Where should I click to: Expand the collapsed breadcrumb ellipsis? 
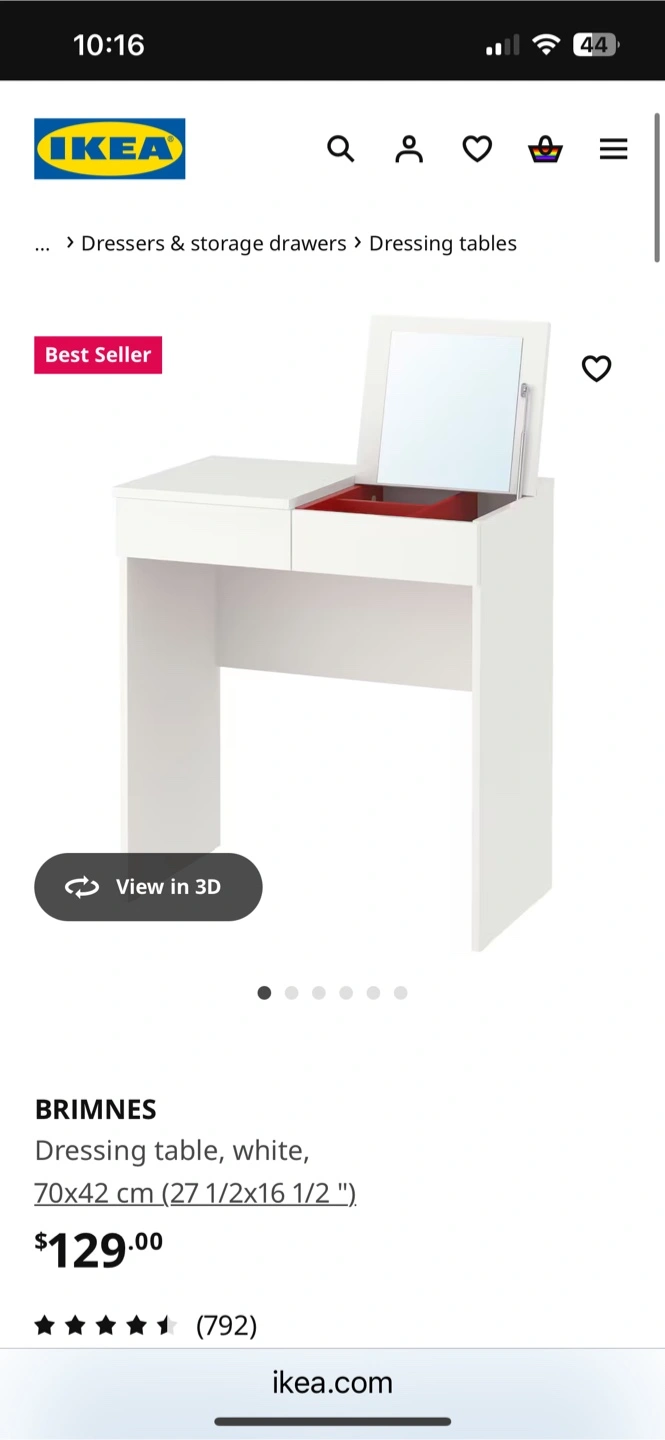(42, 244)
